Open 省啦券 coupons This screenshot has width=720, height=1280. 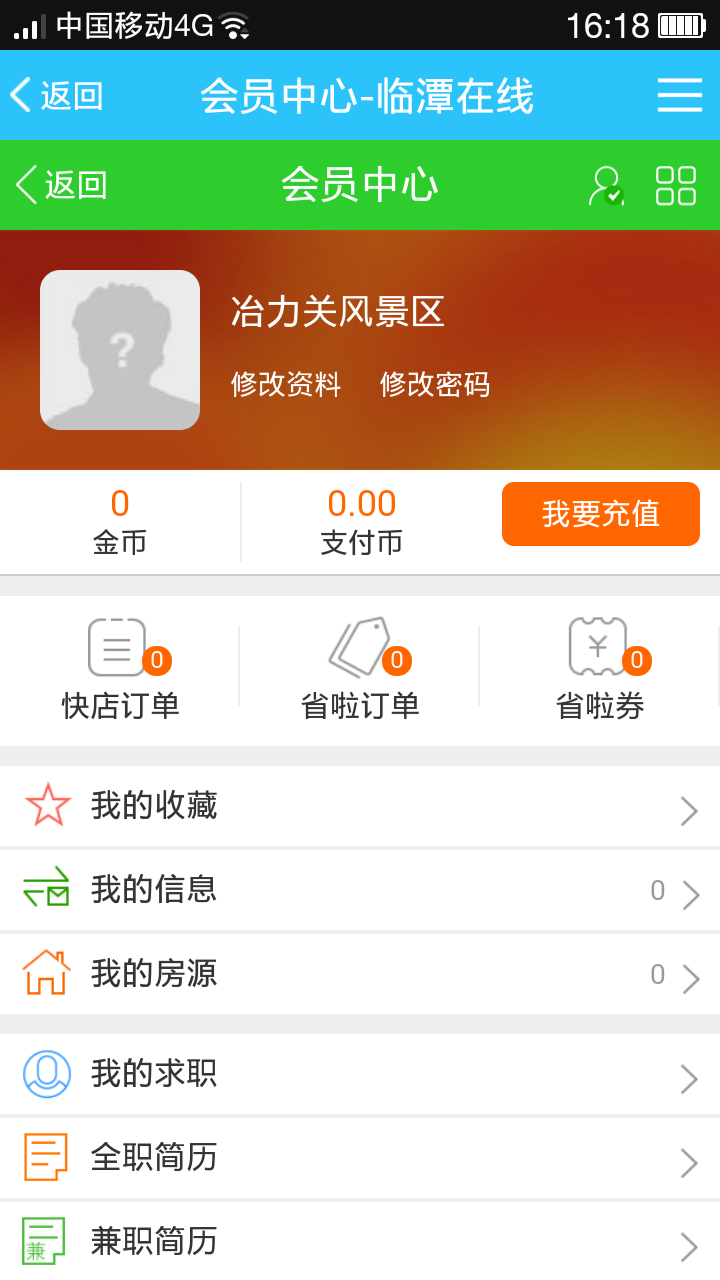pos(600,670)
